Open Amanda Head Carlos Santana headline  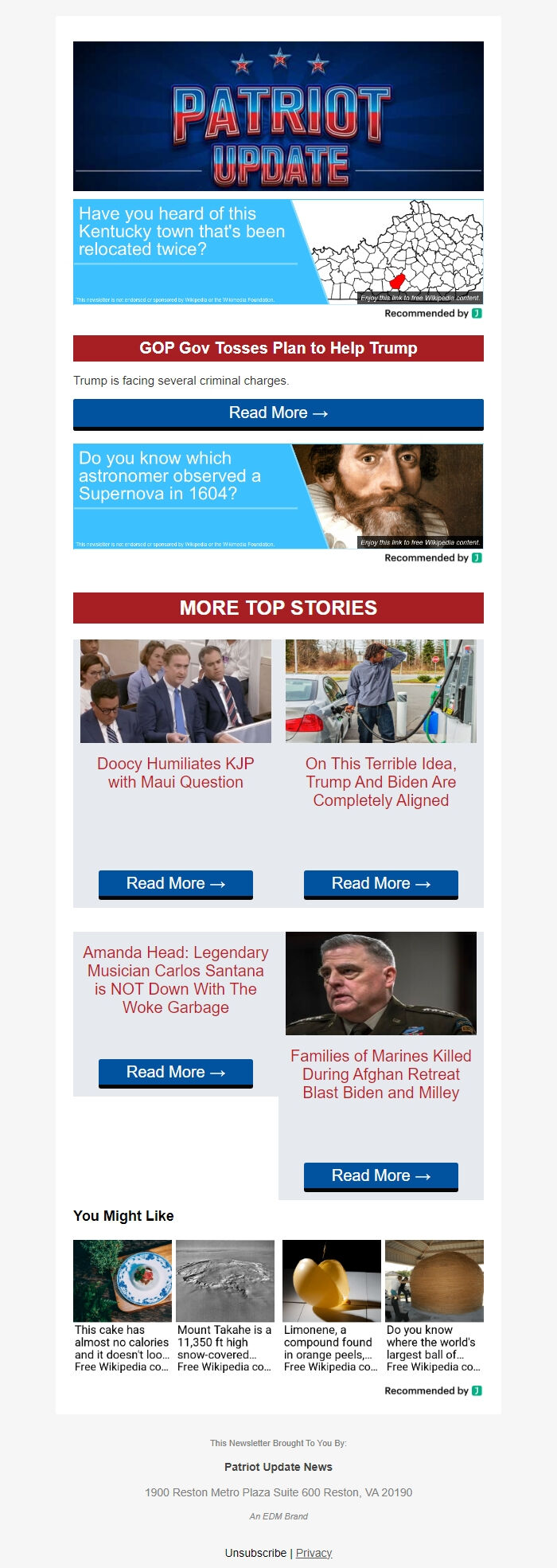point(175,980)
